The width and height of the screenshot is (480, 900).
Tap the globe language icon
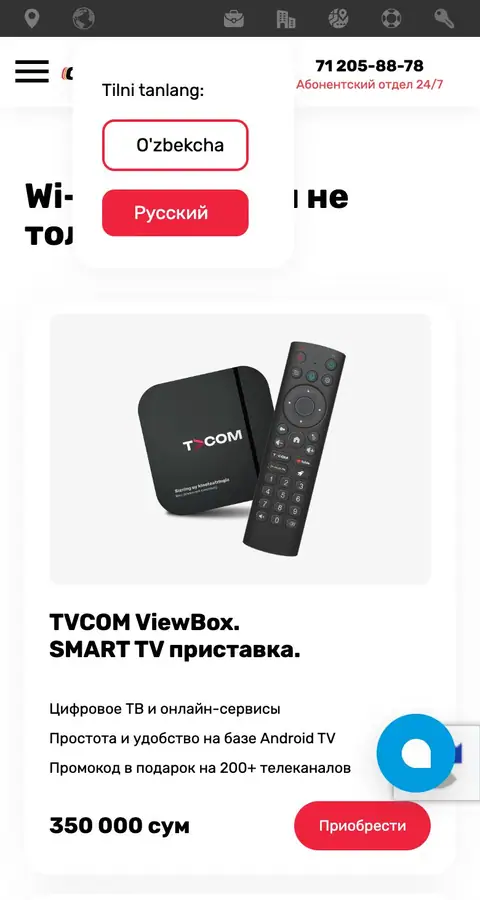coord(84,18)
